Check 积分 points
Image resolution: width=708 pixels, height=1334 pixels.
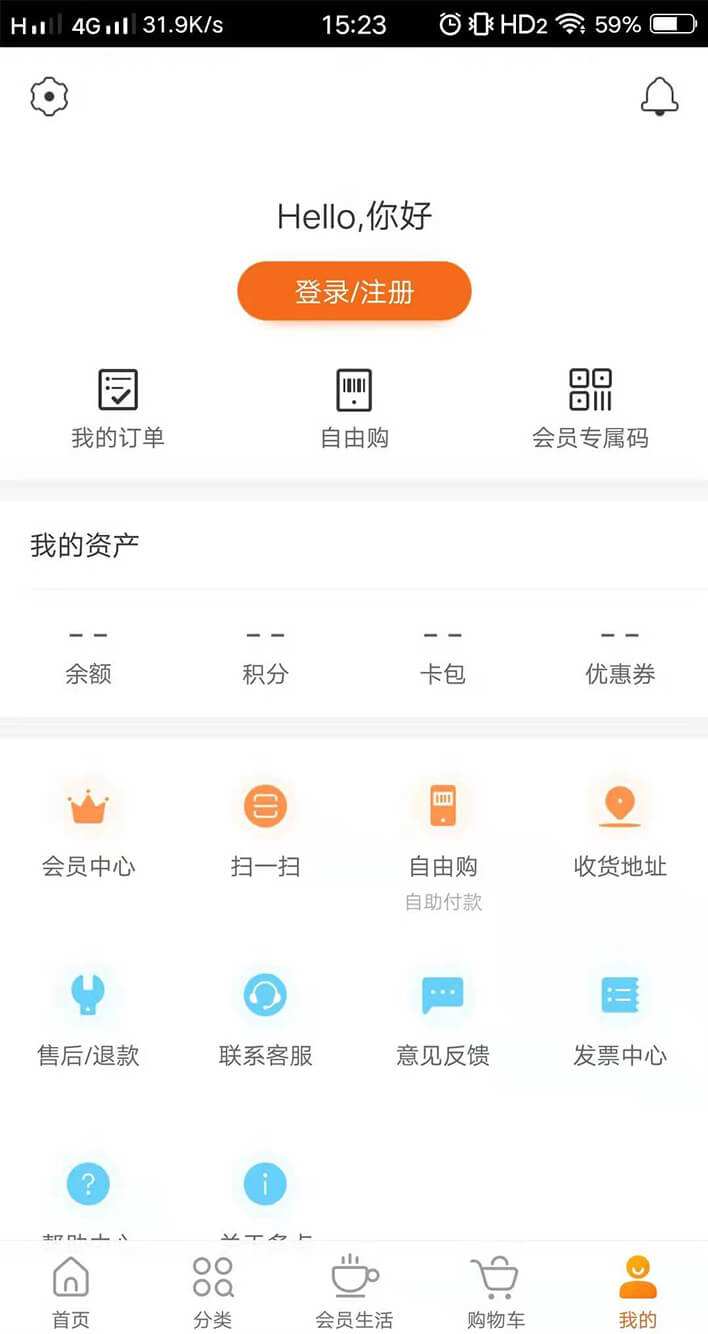click(265, 657)
